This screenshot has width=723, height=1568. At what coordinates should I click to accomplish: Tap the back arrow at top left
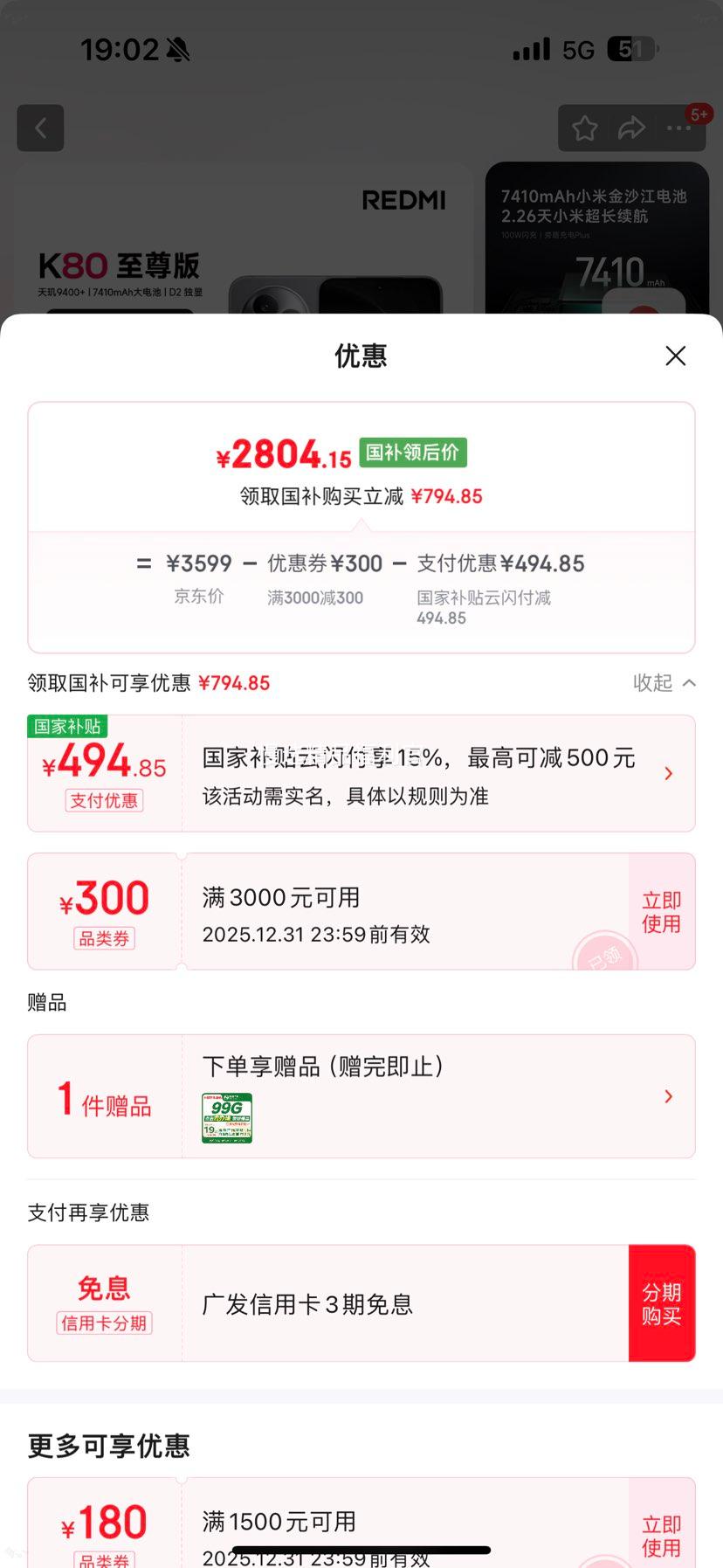[40, 128]
